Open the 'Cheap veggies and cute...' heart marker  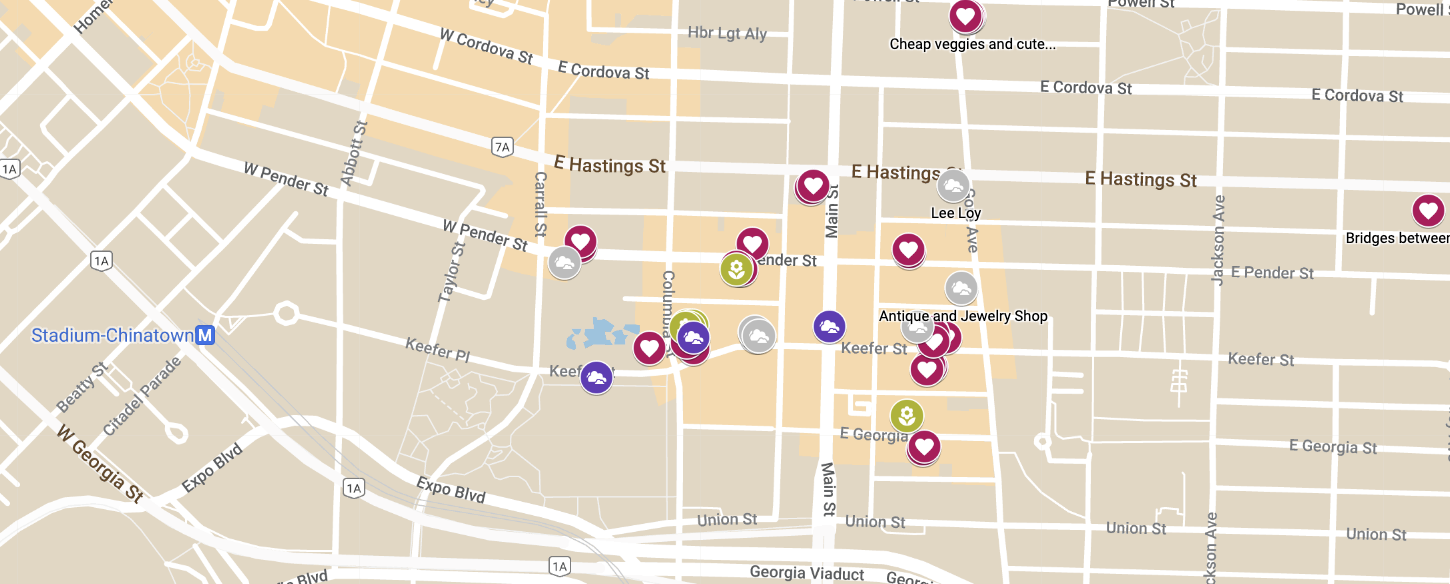965,15
